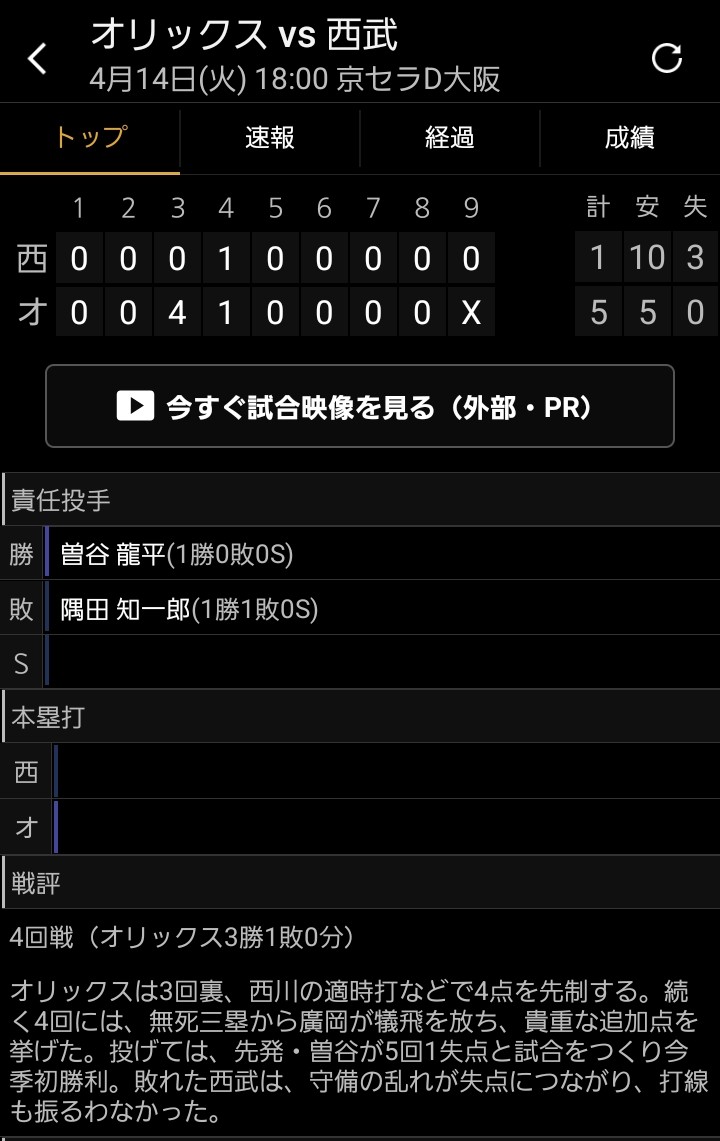This screenshot has width=720, height=1141.
Task: Tap 今すぐ試合映像を見る button
Action: click(x=360, y=406)
